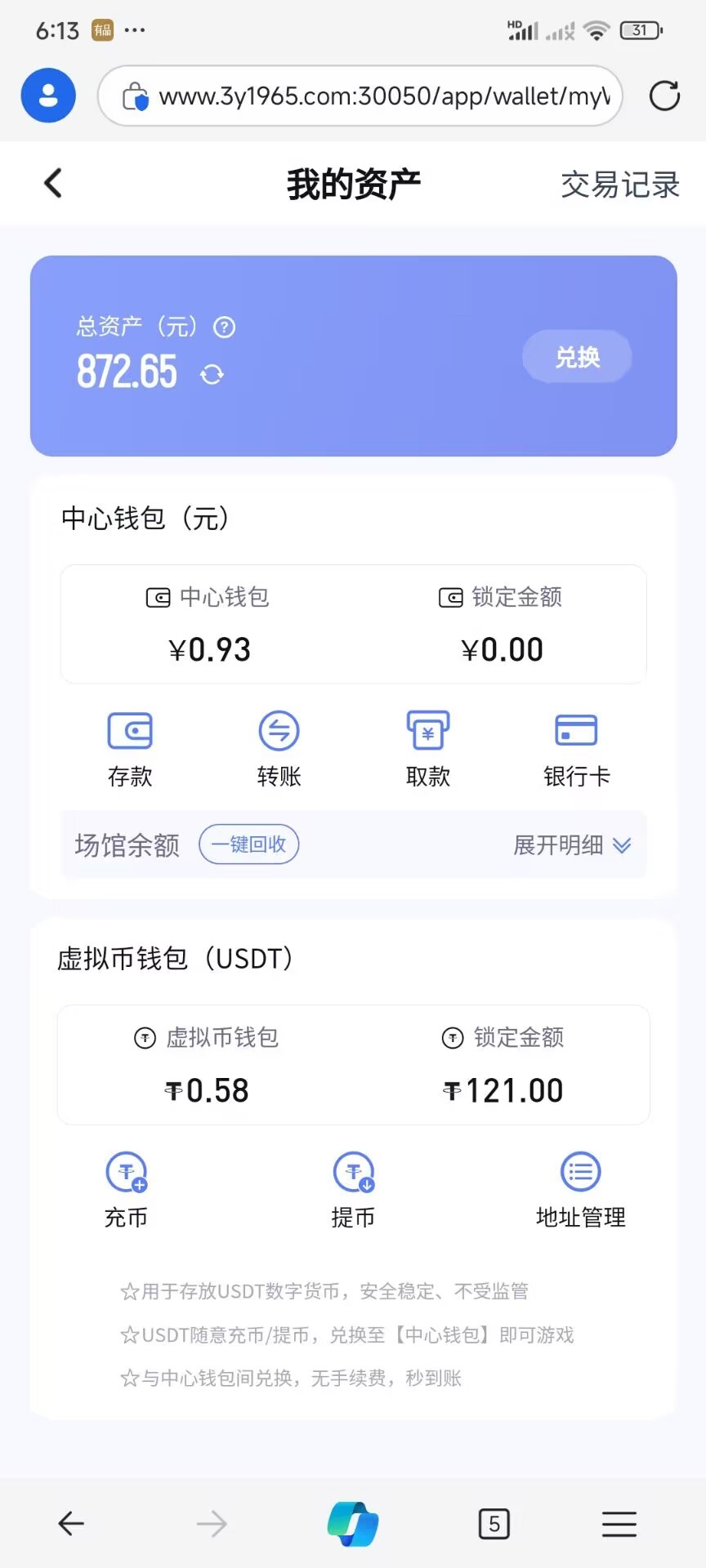
Task: Open 存款 deposit
Action: tap(130, 748)
